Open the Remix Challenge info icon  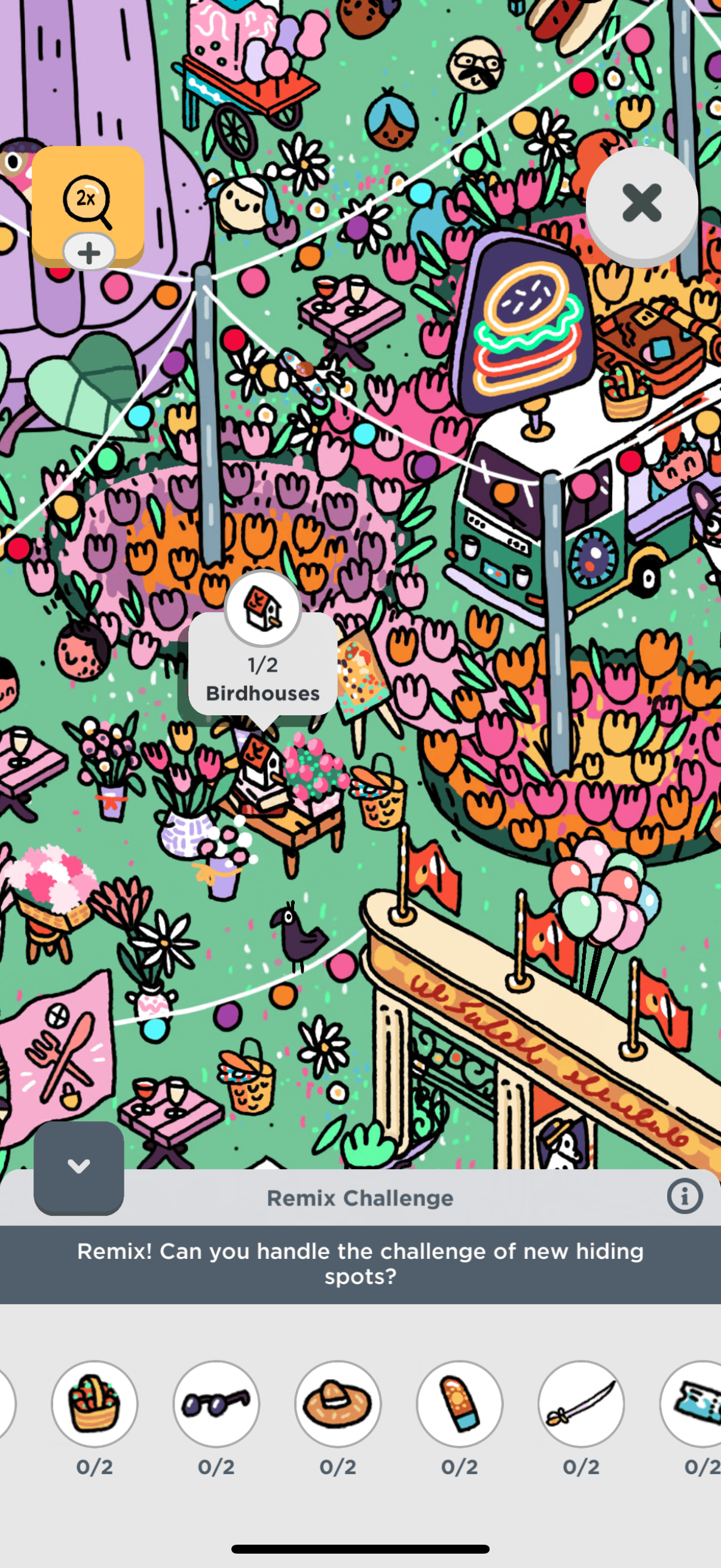coord(684,1197)
